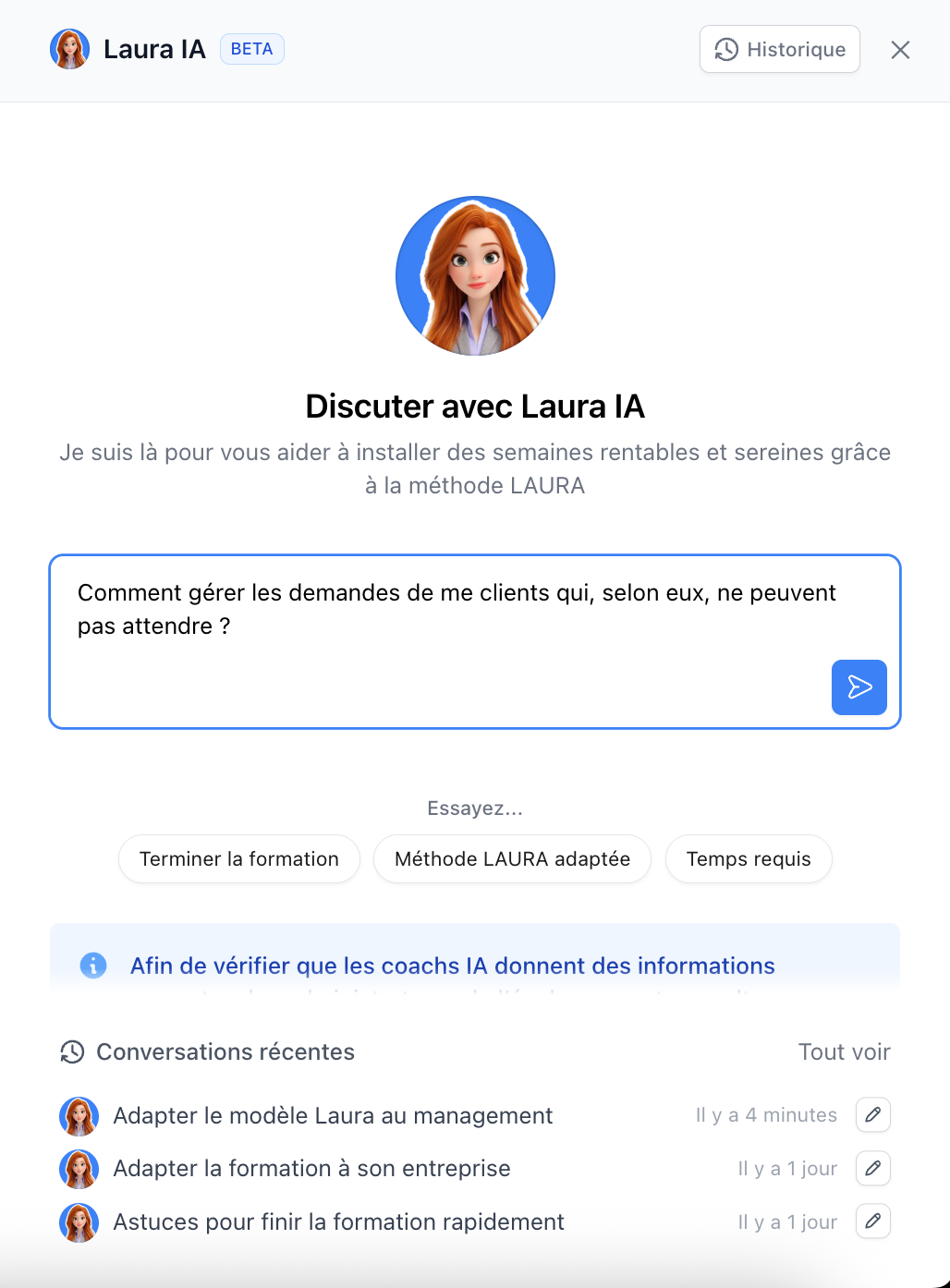Choose the Méthode LAURA adaptée chip

pos(512,859)
